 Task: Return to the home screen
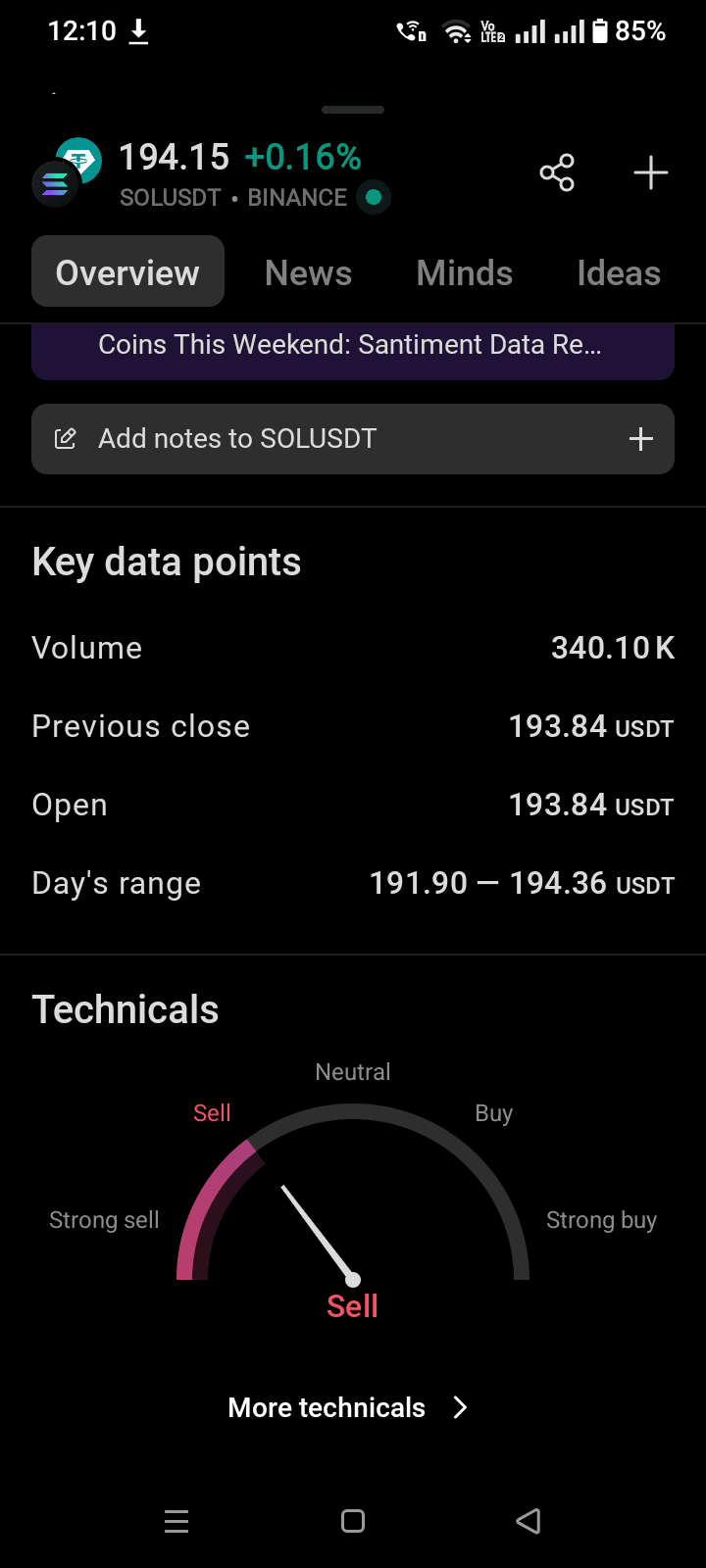[353, 1521]
